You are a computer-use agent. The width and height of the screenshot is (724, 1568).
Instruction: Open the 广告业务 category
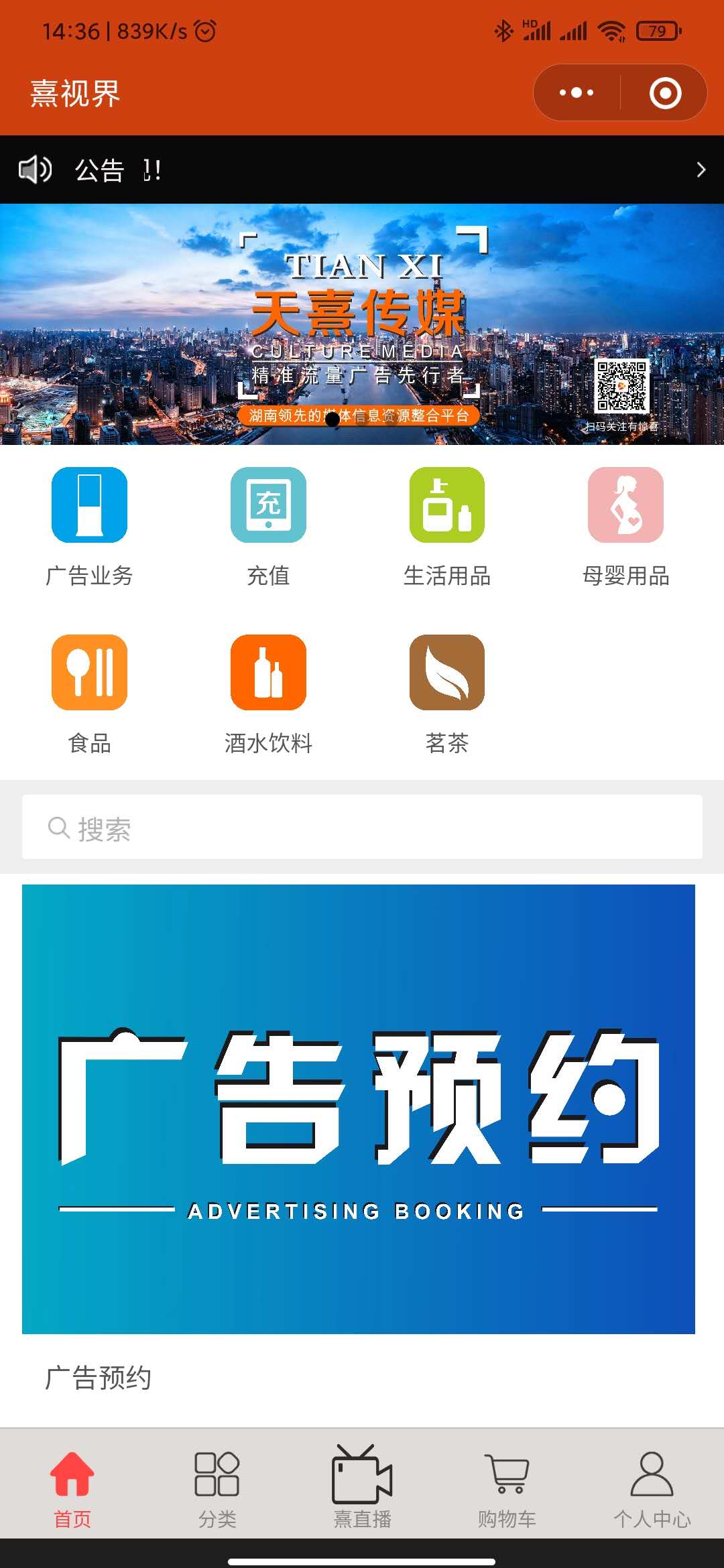[89, 527]
